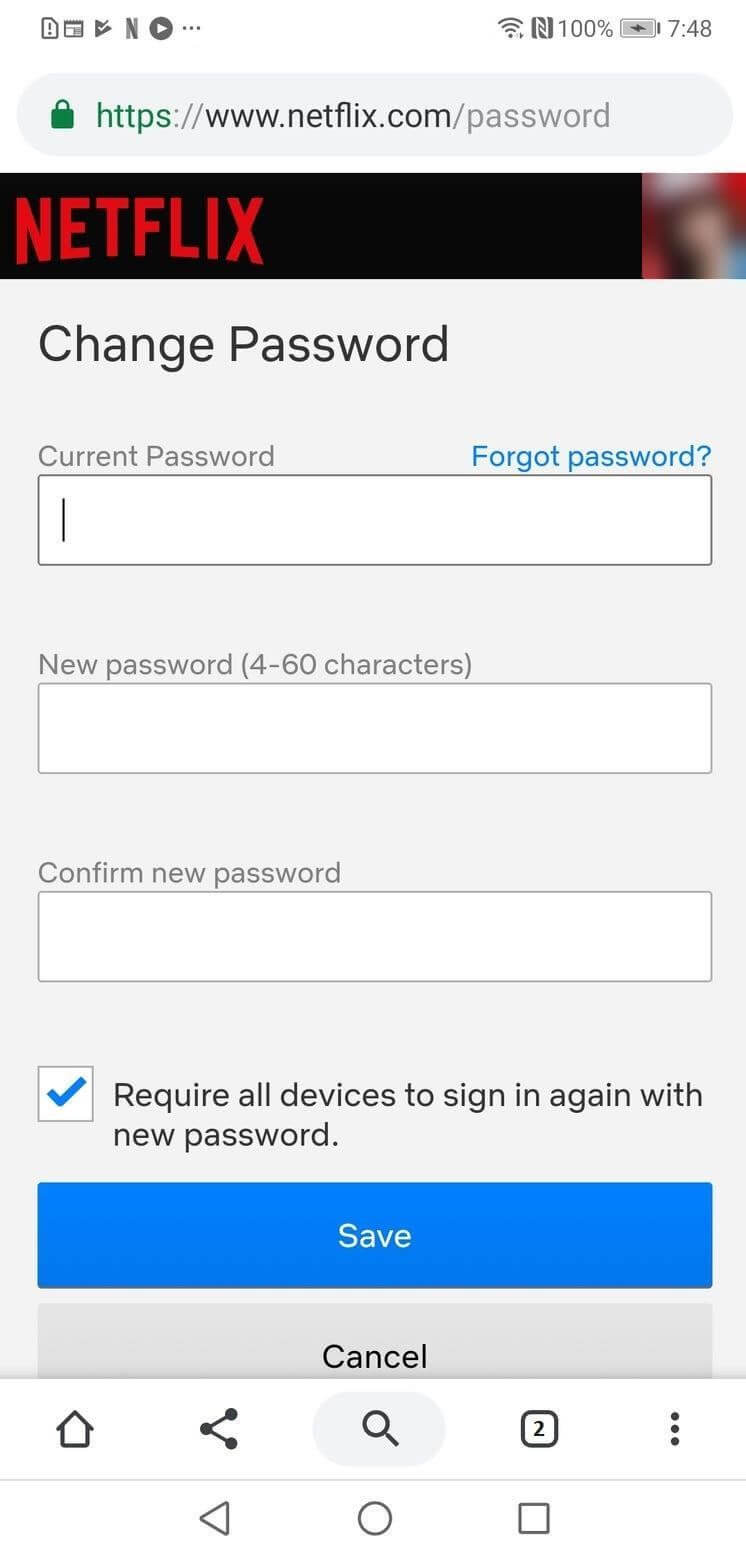Open the Forgot password link
Viewport: 746px width, 1548px height.
click(x=590, y=456)
